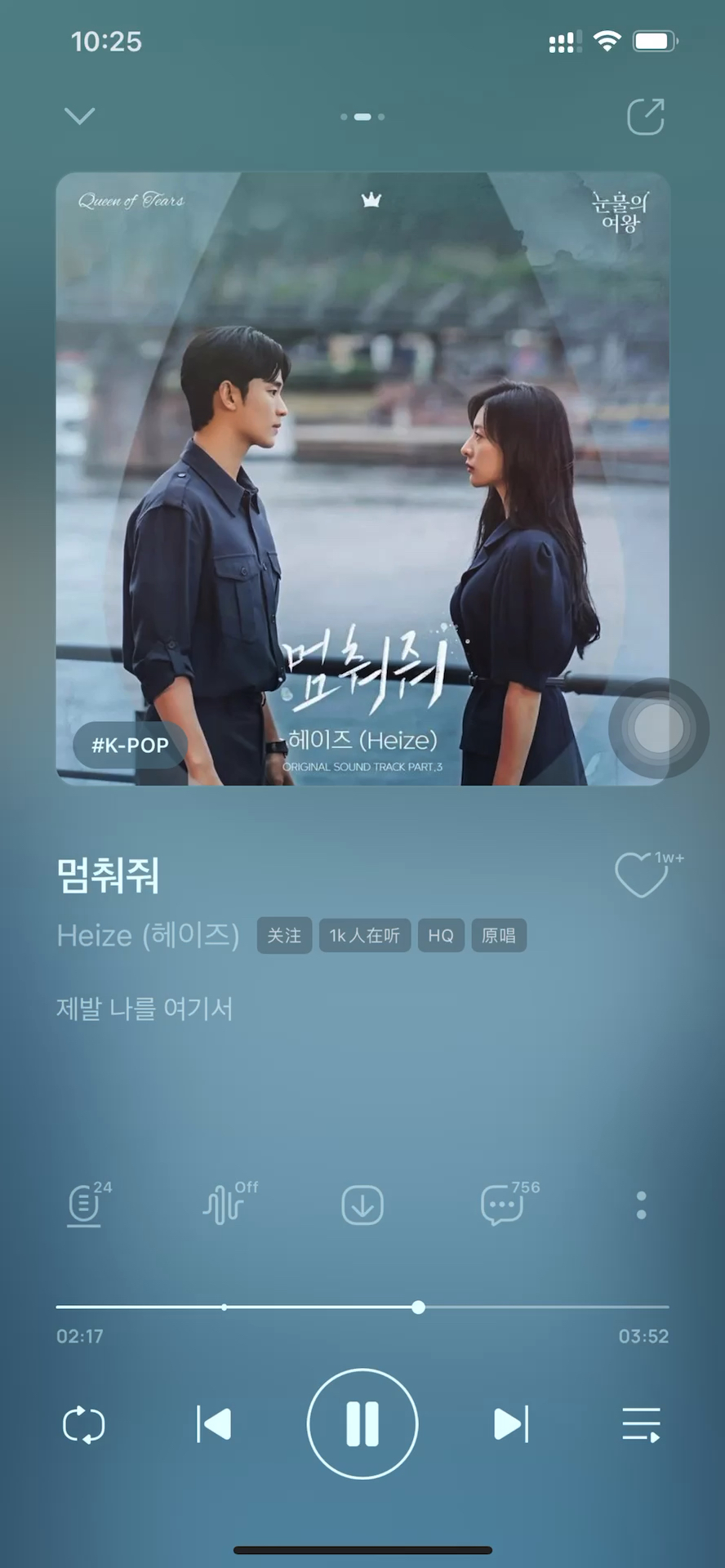Screen dimensions: 725x1568
Task: Open Heize artist page
Action: [x=148, y=935]
